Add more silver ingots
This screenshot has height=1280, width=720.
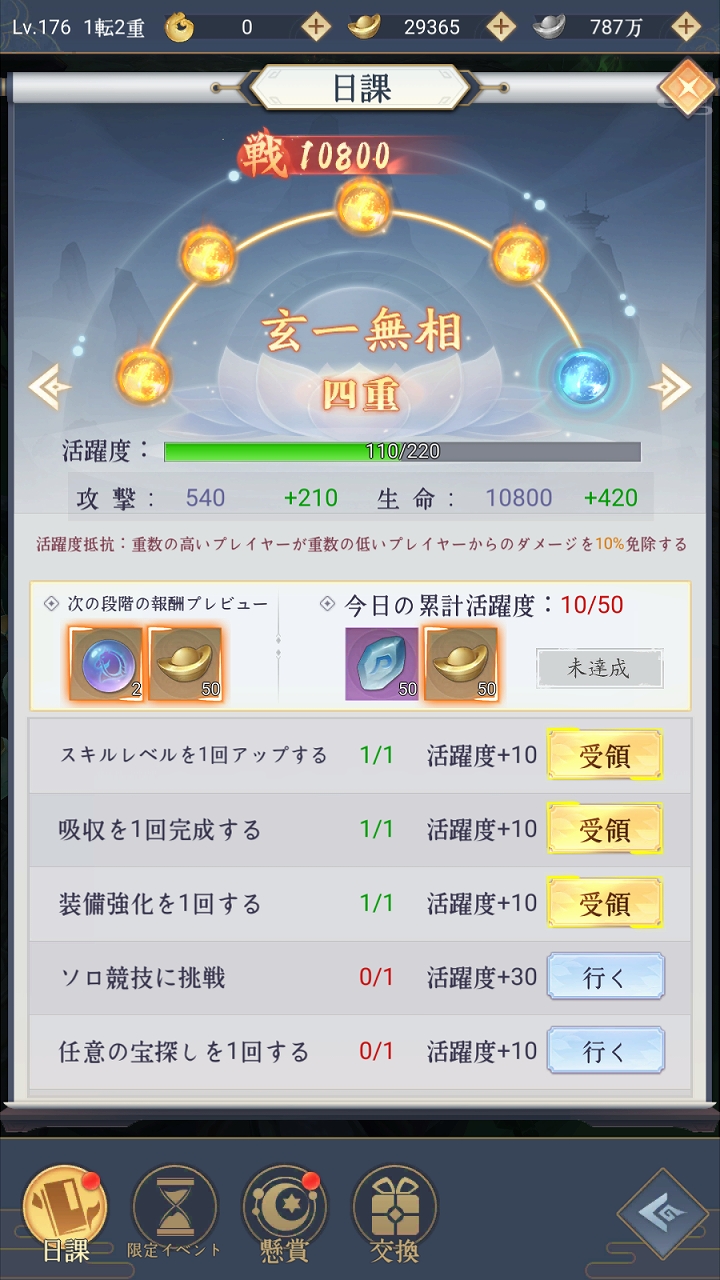point(686,27)
